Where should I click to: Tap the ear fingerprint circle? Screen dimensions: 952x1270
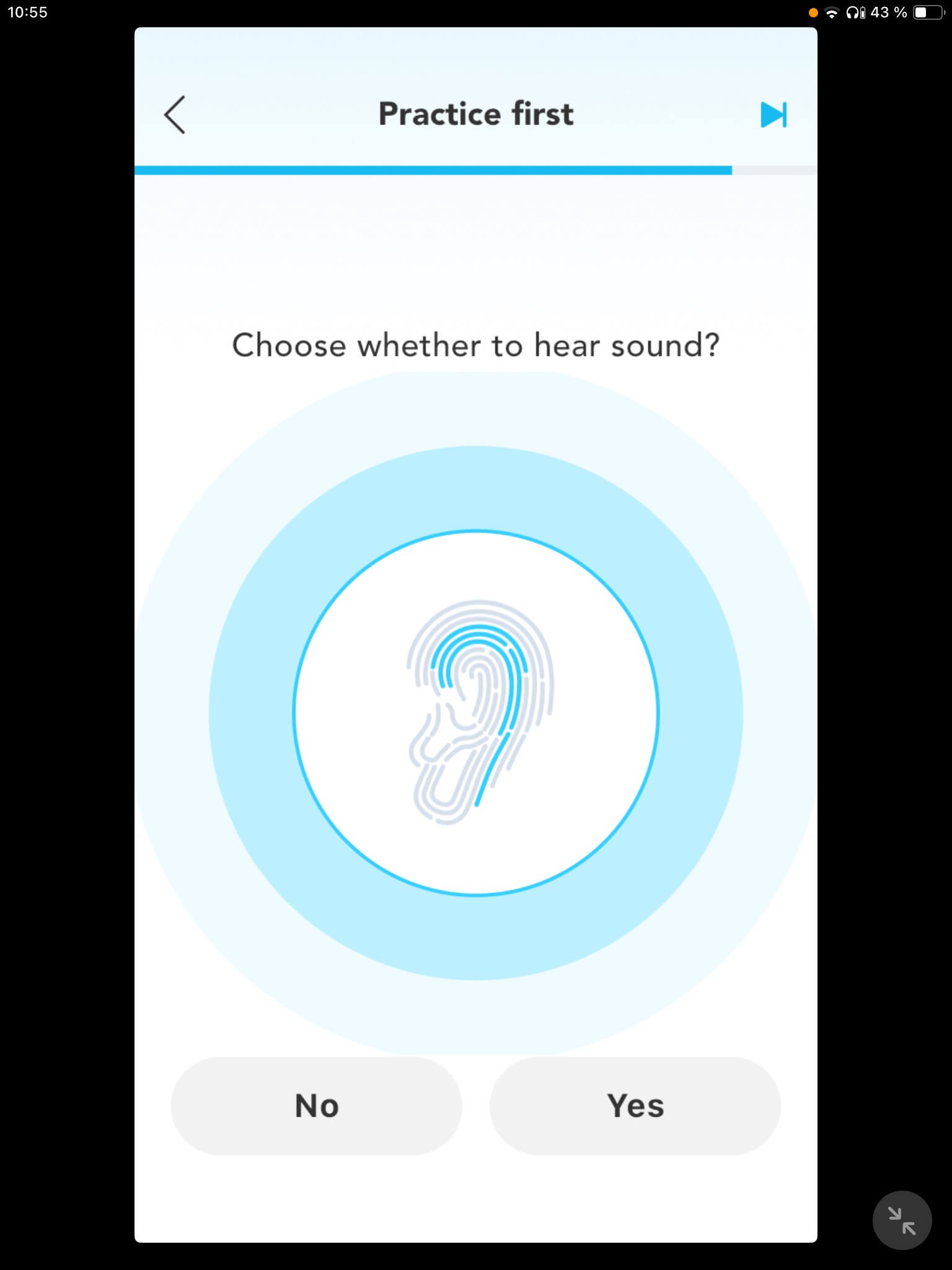(x=476, y=713)
